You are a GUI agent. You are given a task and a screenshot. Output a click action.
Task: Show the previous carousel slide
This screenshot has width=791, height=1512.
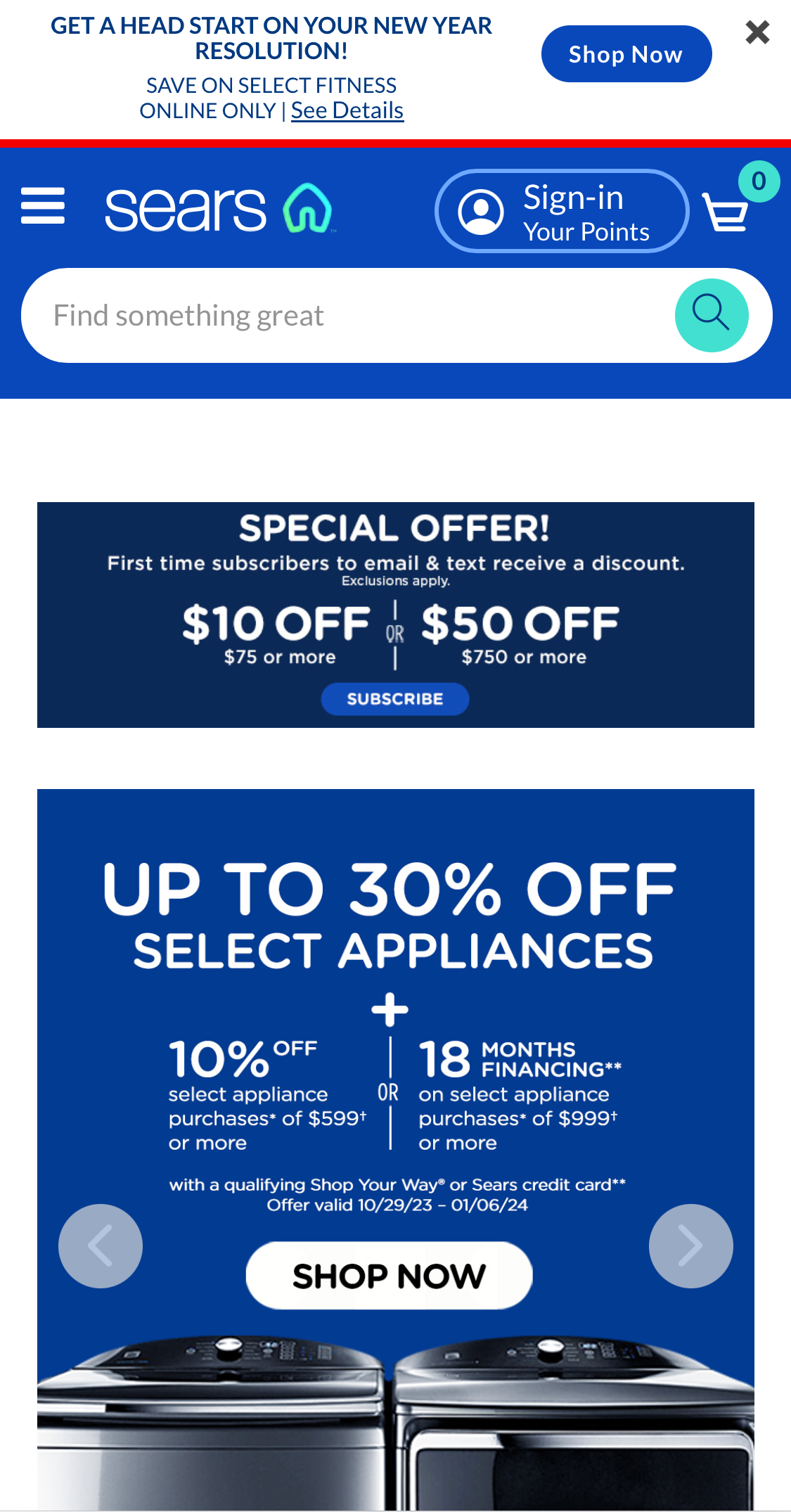point(101,1245)
